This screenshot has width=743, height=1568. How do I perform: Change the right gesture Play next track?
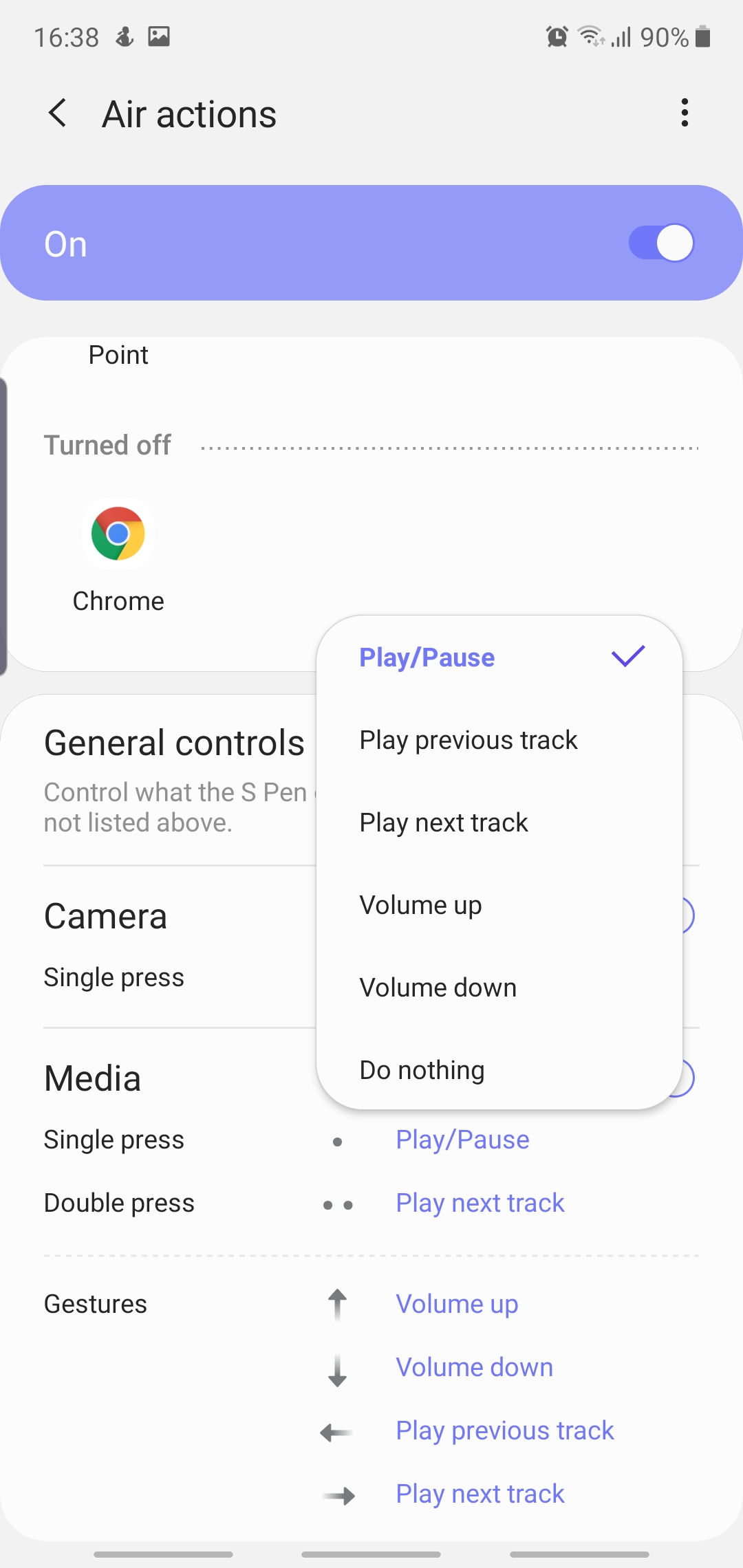[480, 1494]
